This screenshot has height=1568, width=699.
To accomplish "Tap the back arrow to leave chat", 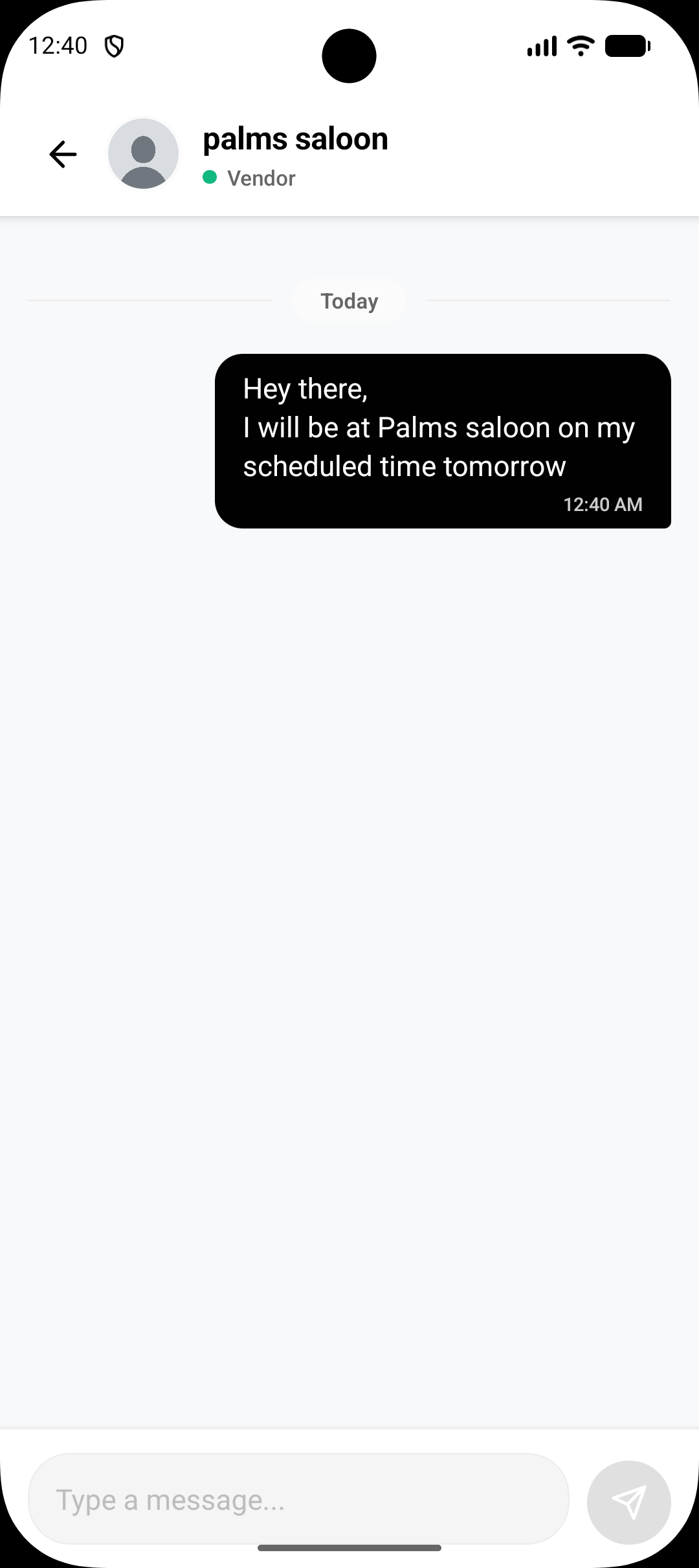I will (x=62, y=153).
